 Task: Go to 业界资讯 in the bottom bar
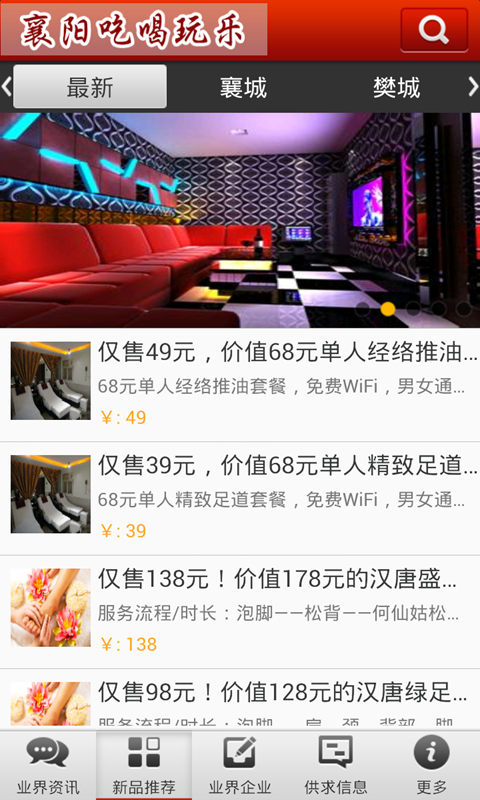click(x=48, y=765)
